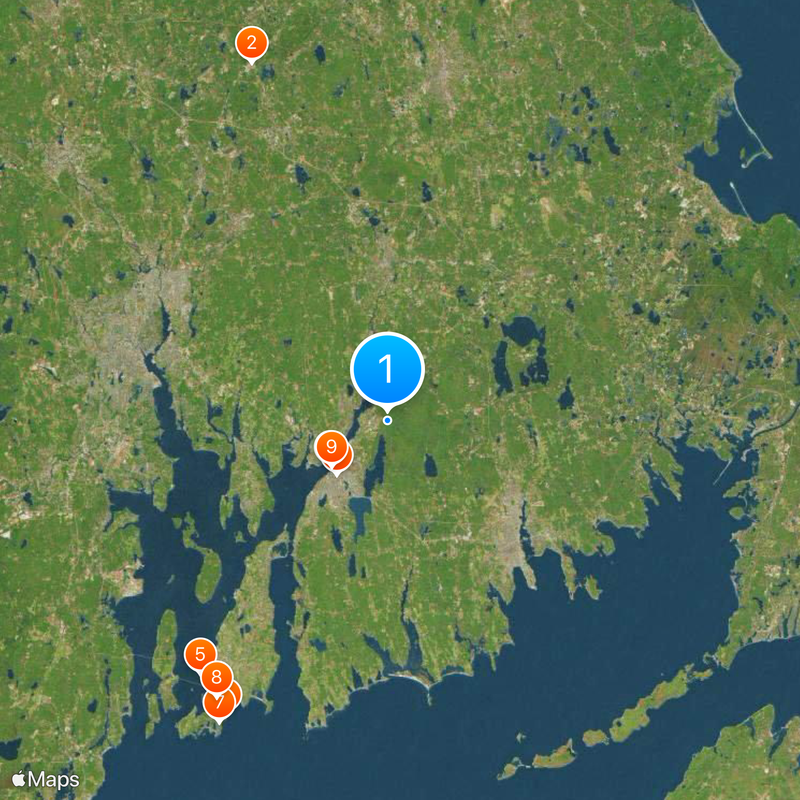The image size is (800, 800).
Task: Open orange pin number 9
Action: (330, 447)
